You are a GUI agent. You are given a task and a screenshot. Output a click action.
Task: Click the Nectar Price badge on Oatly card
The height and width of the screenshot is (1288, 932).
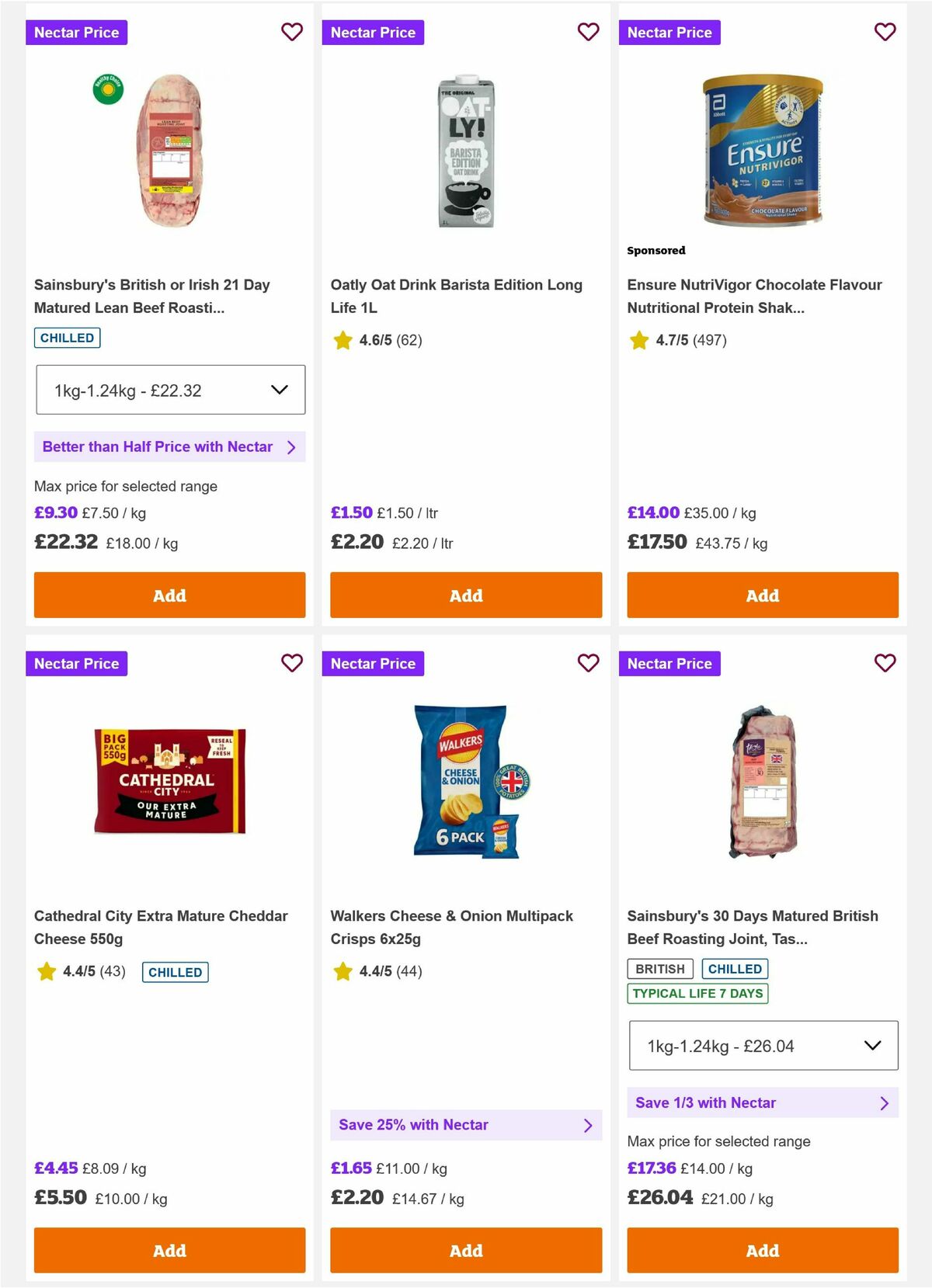point(374,32)
